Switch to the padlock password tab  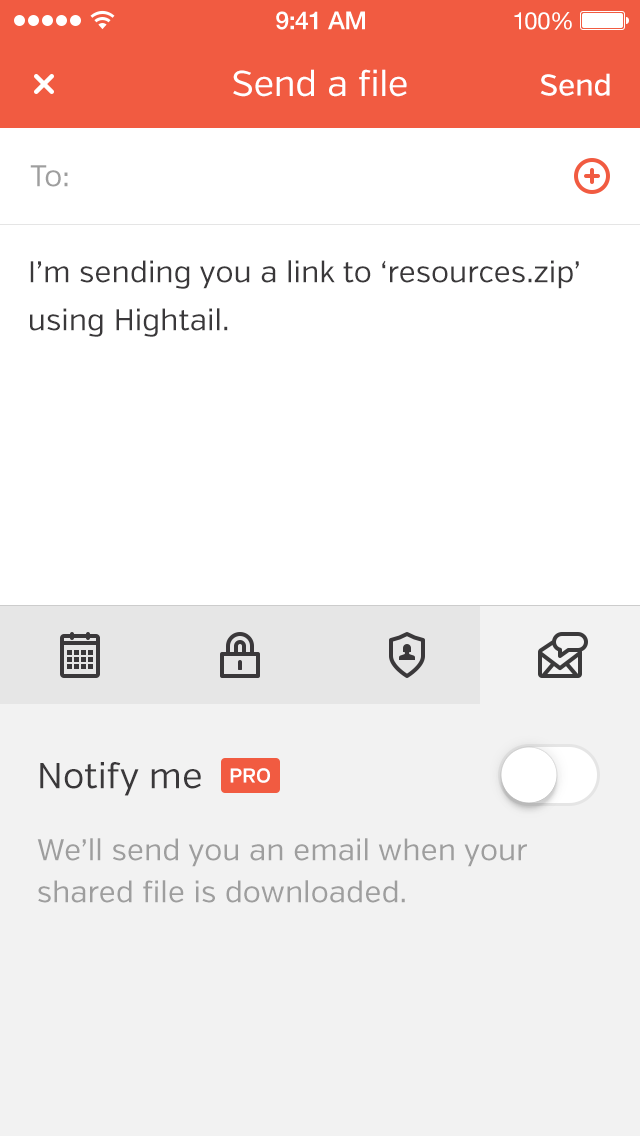click(240, 656)
